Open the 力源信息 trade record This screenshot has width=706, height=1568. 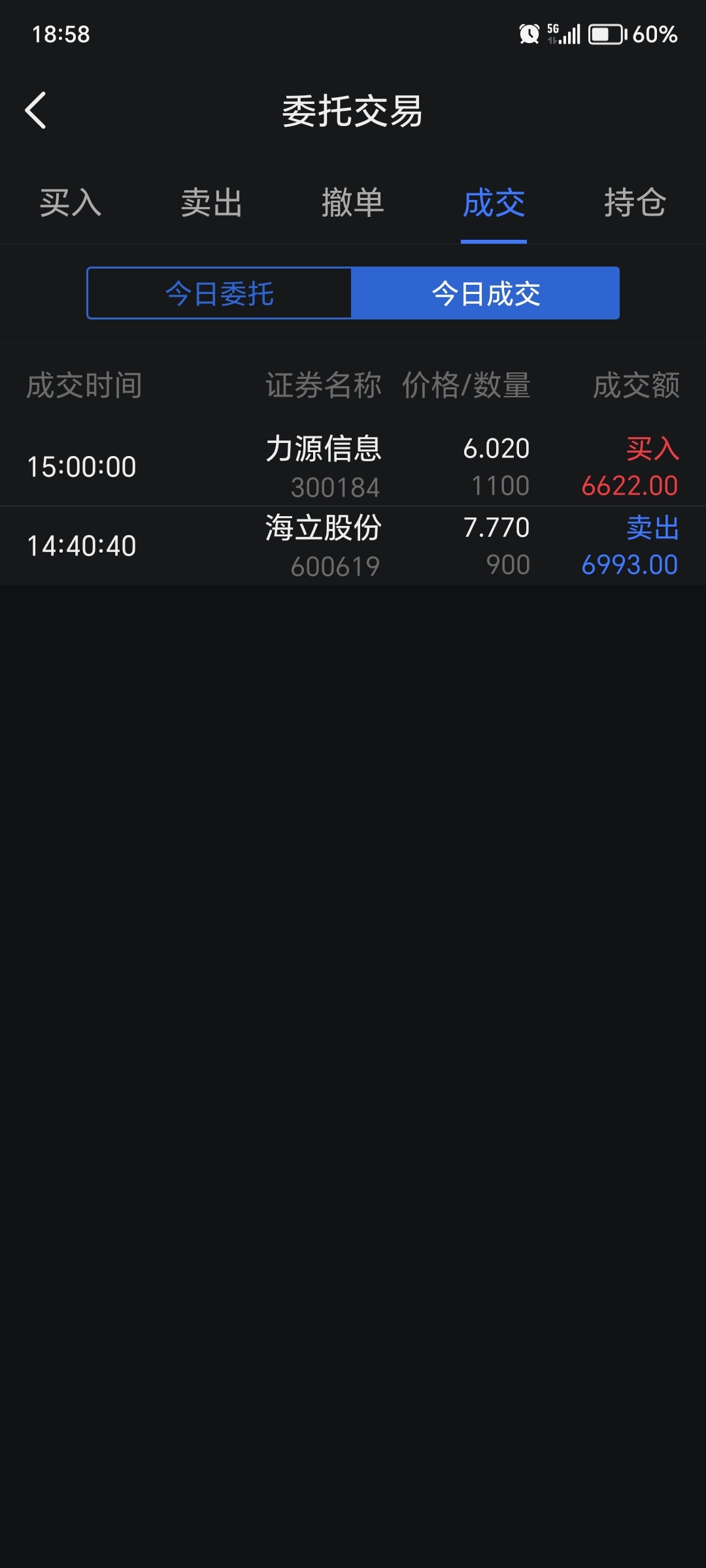353,466
